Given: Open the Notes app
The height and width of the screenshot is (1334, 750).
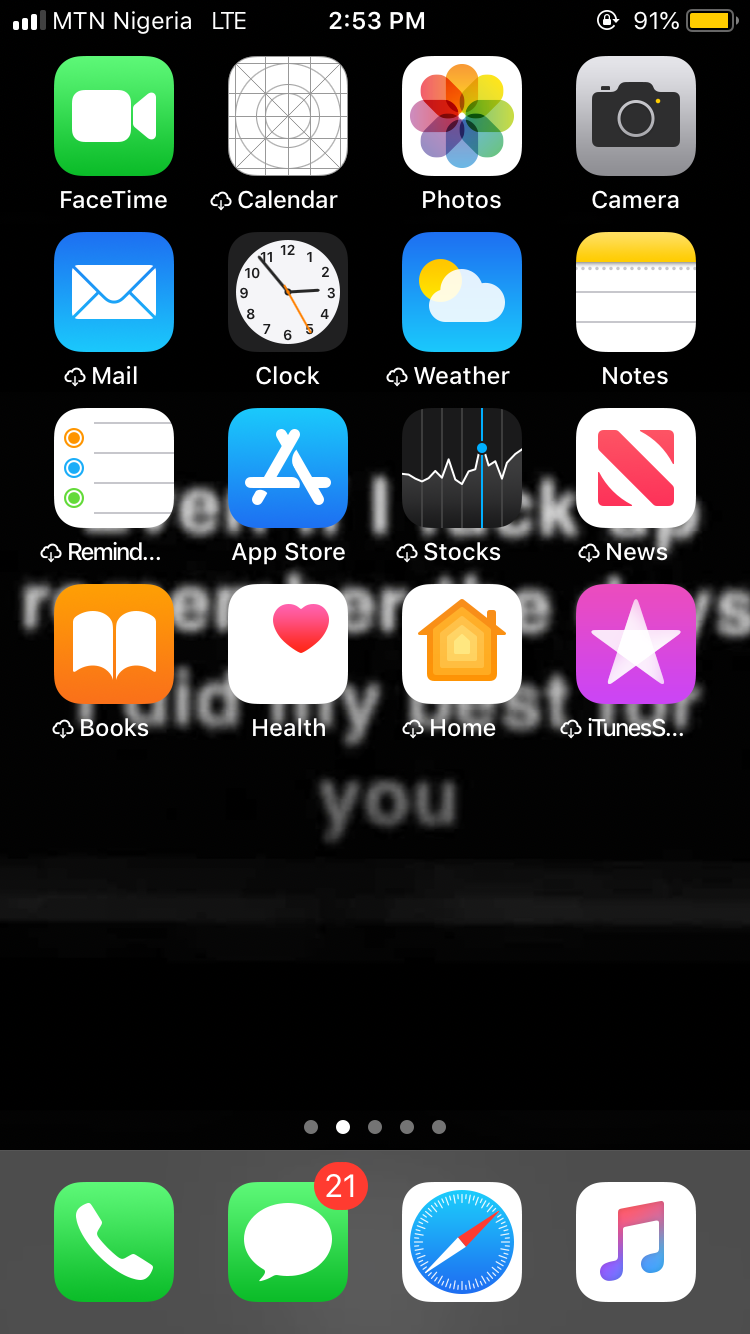Looking at the screenshot, I should pyautogui.click(x=636, y=292).
